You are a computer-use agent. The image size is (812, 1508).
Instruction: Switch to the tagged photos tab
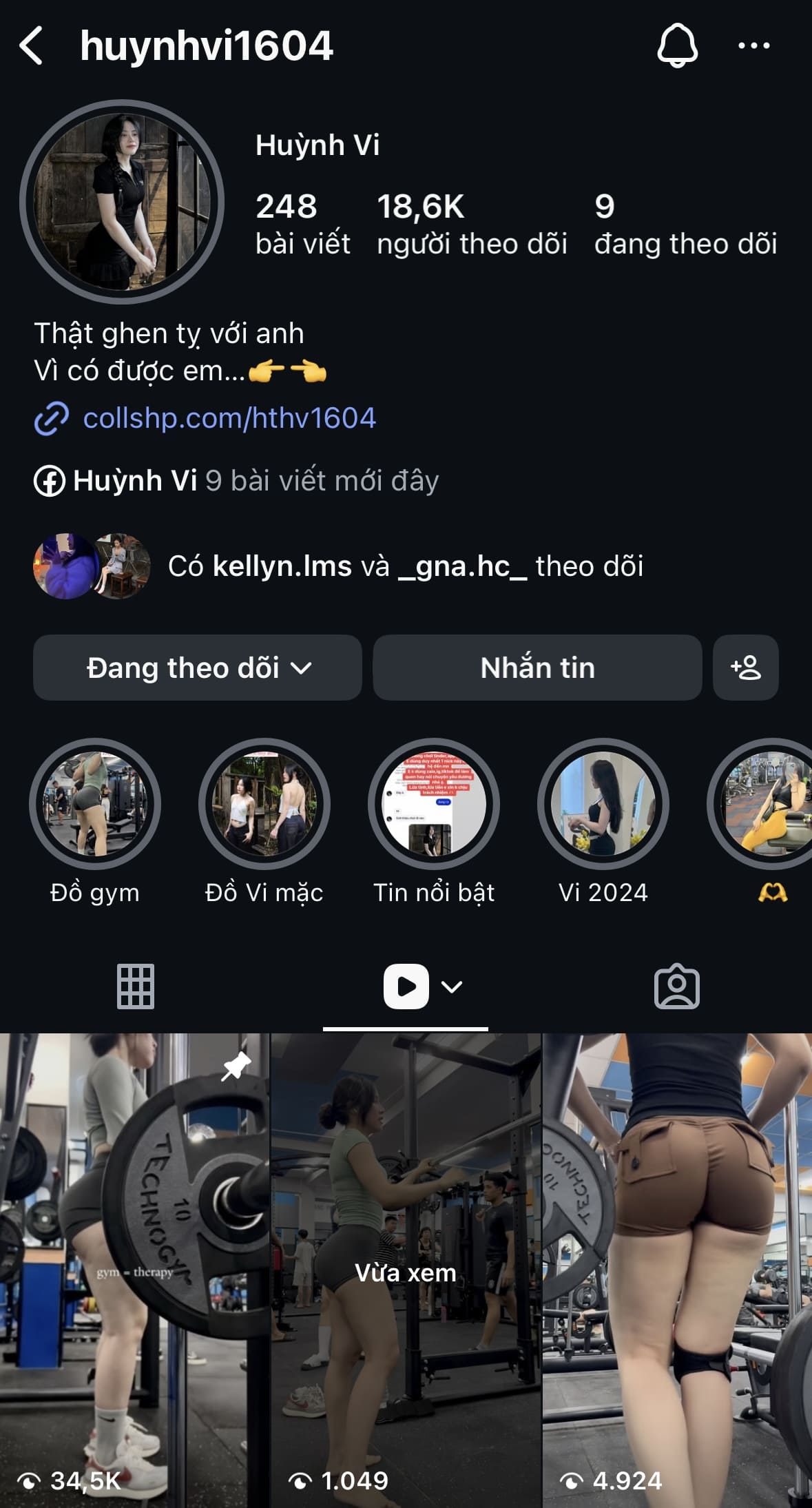[676, 987]
